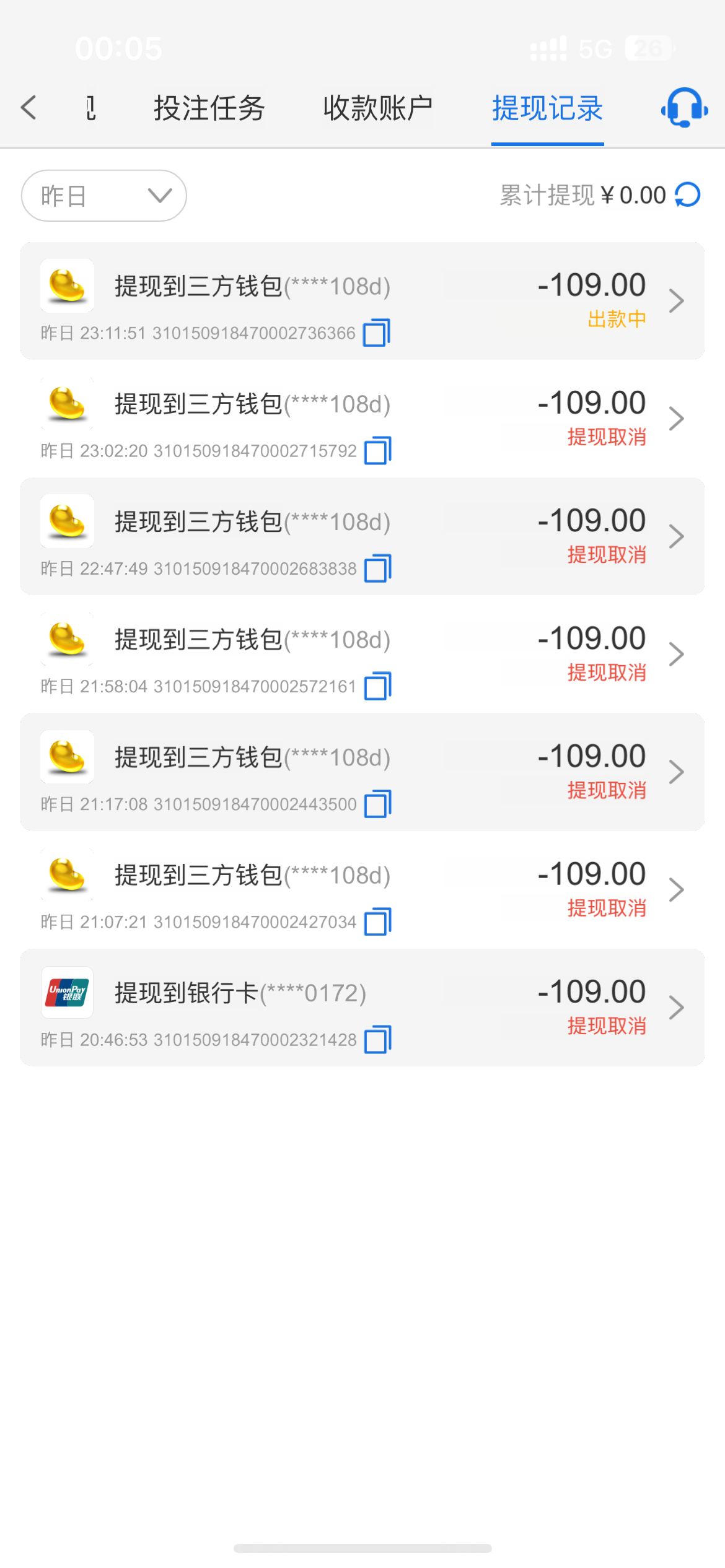
Task: Open the 23:02:20 cancelled withdrawal record
Action: coord(362,419)
